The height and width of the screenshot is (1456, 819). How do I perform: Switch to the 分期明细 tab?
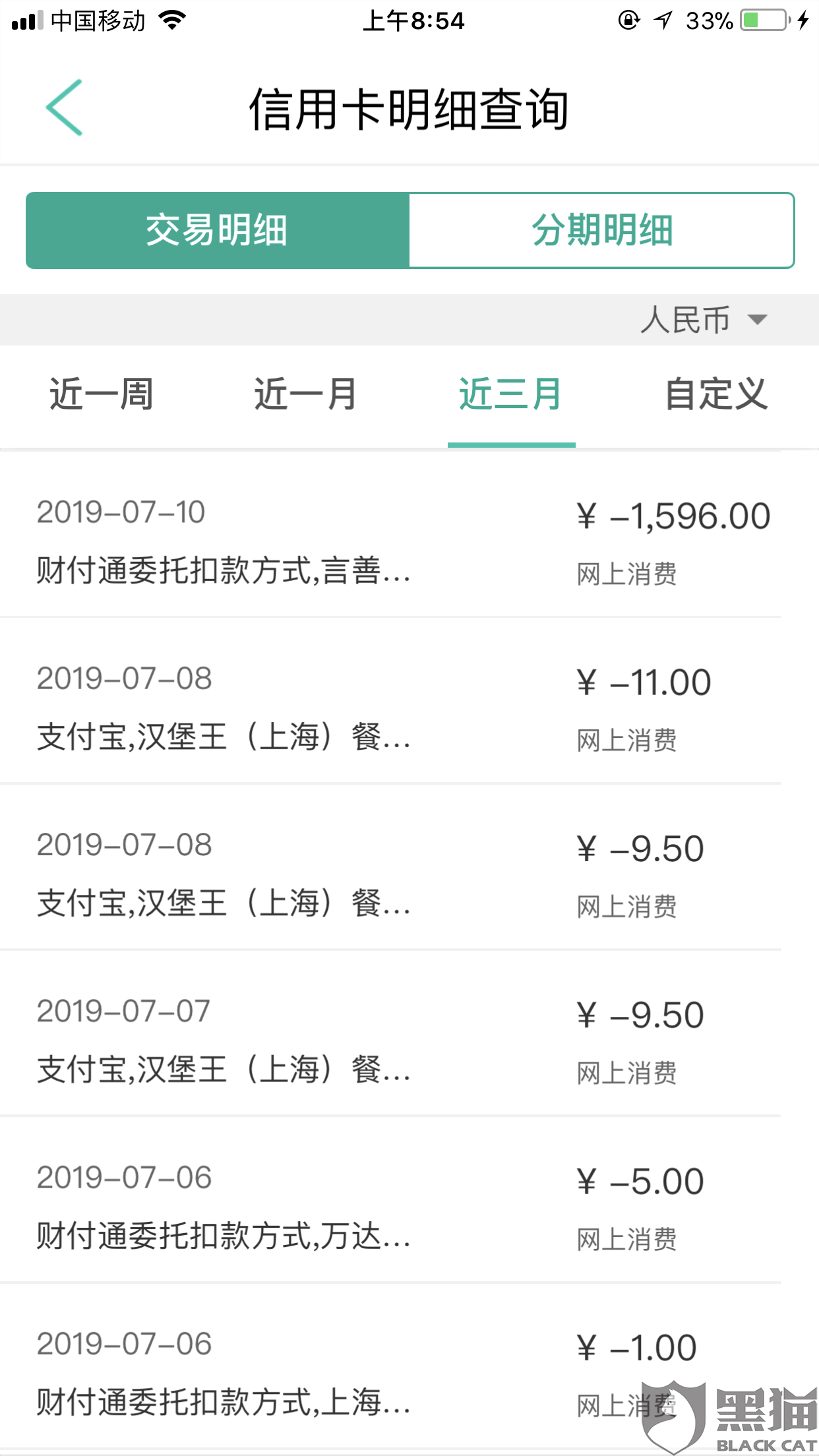pos(601,230)
